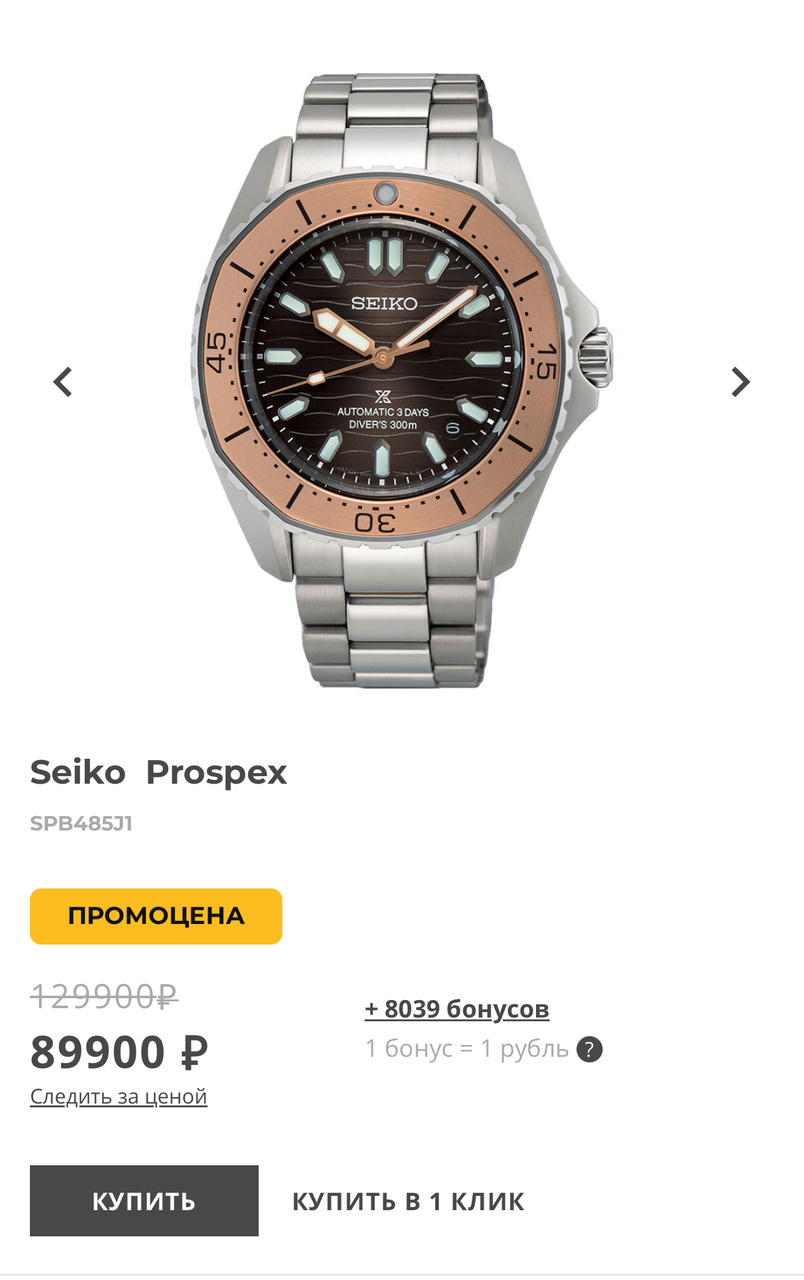
Task: Tap the ПРОМОЦЕНА badge
Action: pyautogui.click(x=156, y=916)
